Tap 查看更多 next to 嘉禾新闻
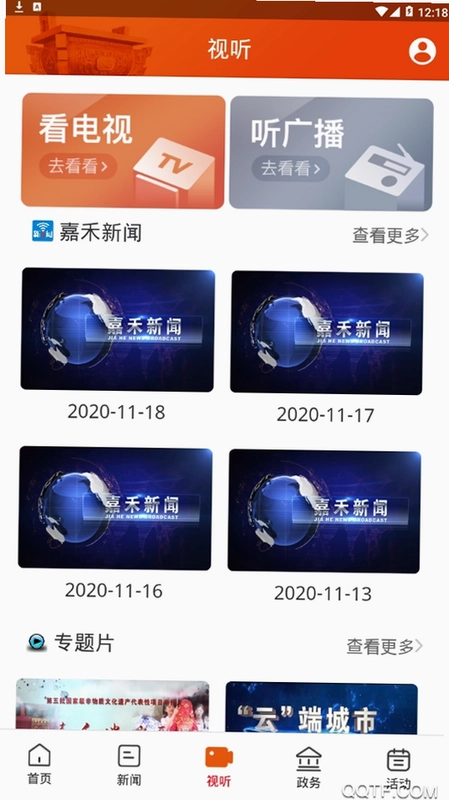449x800 pixels. pos(390,235)
